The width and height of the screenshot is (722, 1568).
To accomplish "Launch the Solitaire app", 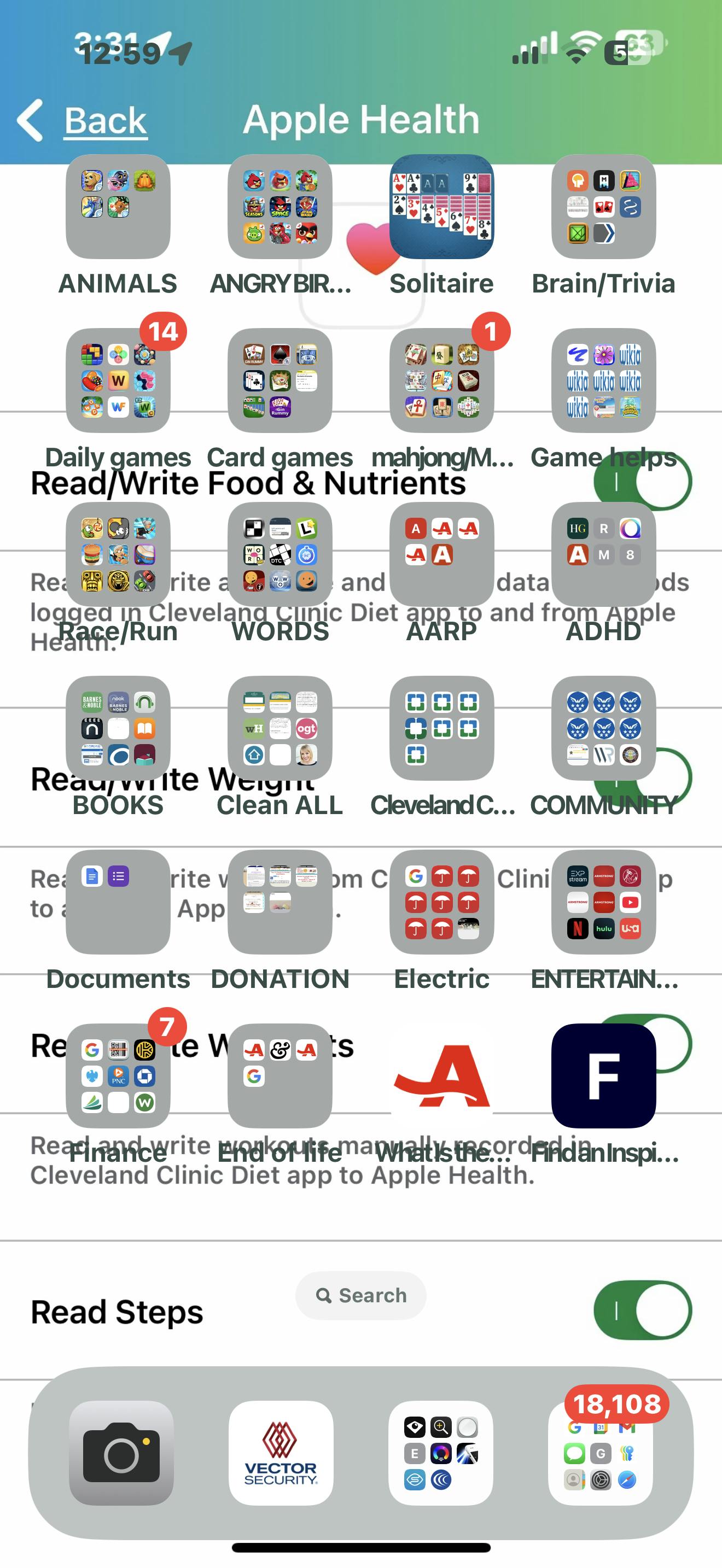I will (441, 207).
